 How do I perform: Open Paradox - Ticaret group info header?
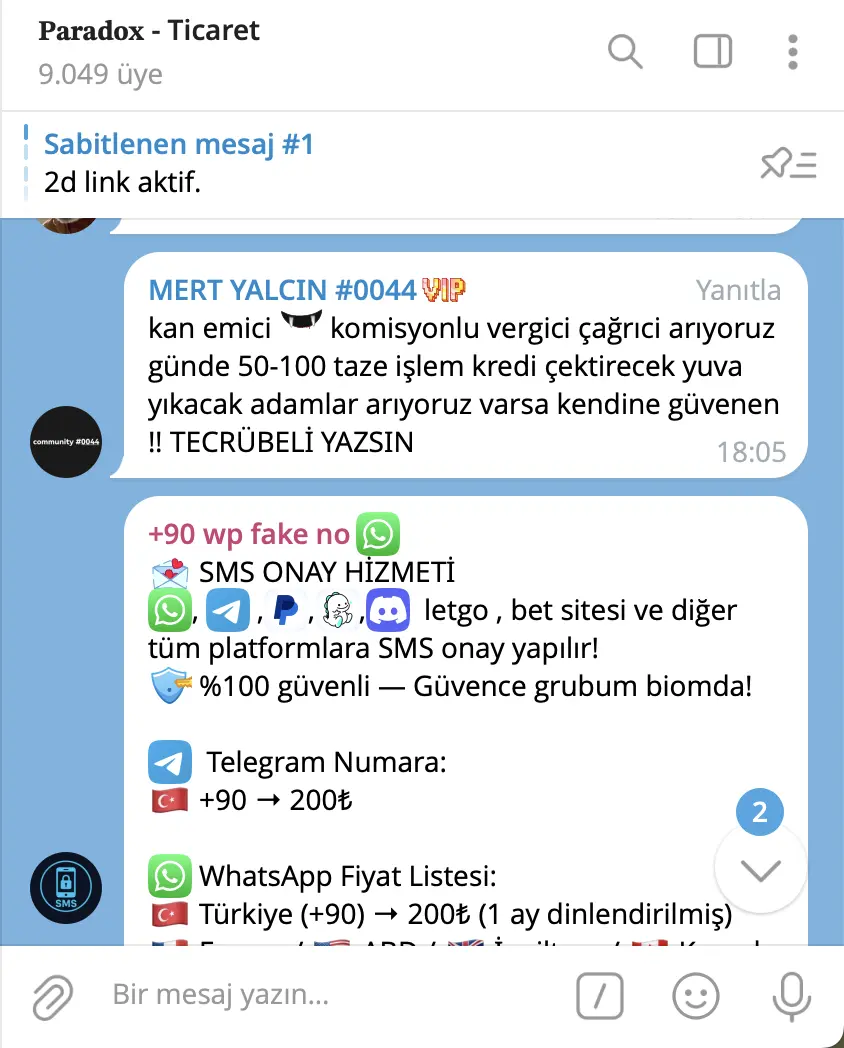point(150,50)
